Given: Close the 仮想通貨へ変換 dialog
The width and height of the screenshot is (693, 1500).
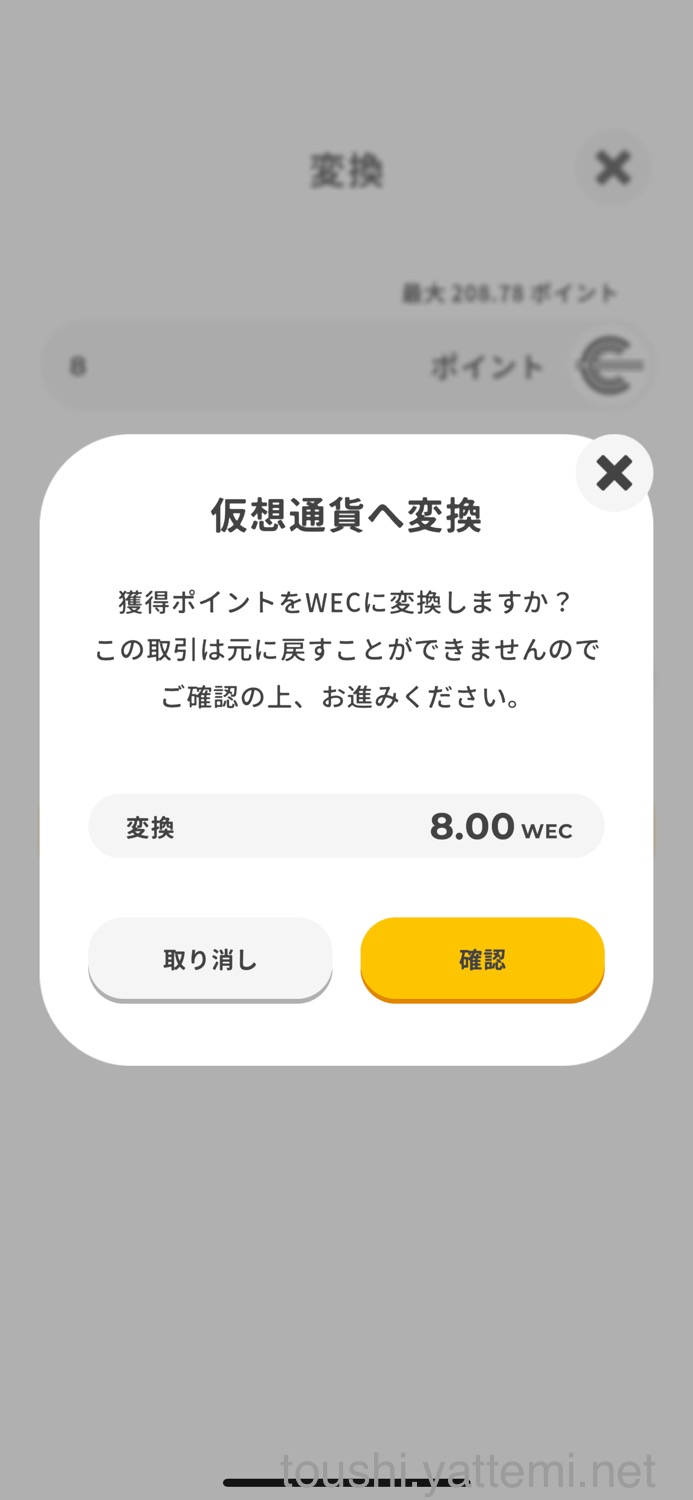Looking at the screenshot, I should pyautogui.click(x=614, y=473).
